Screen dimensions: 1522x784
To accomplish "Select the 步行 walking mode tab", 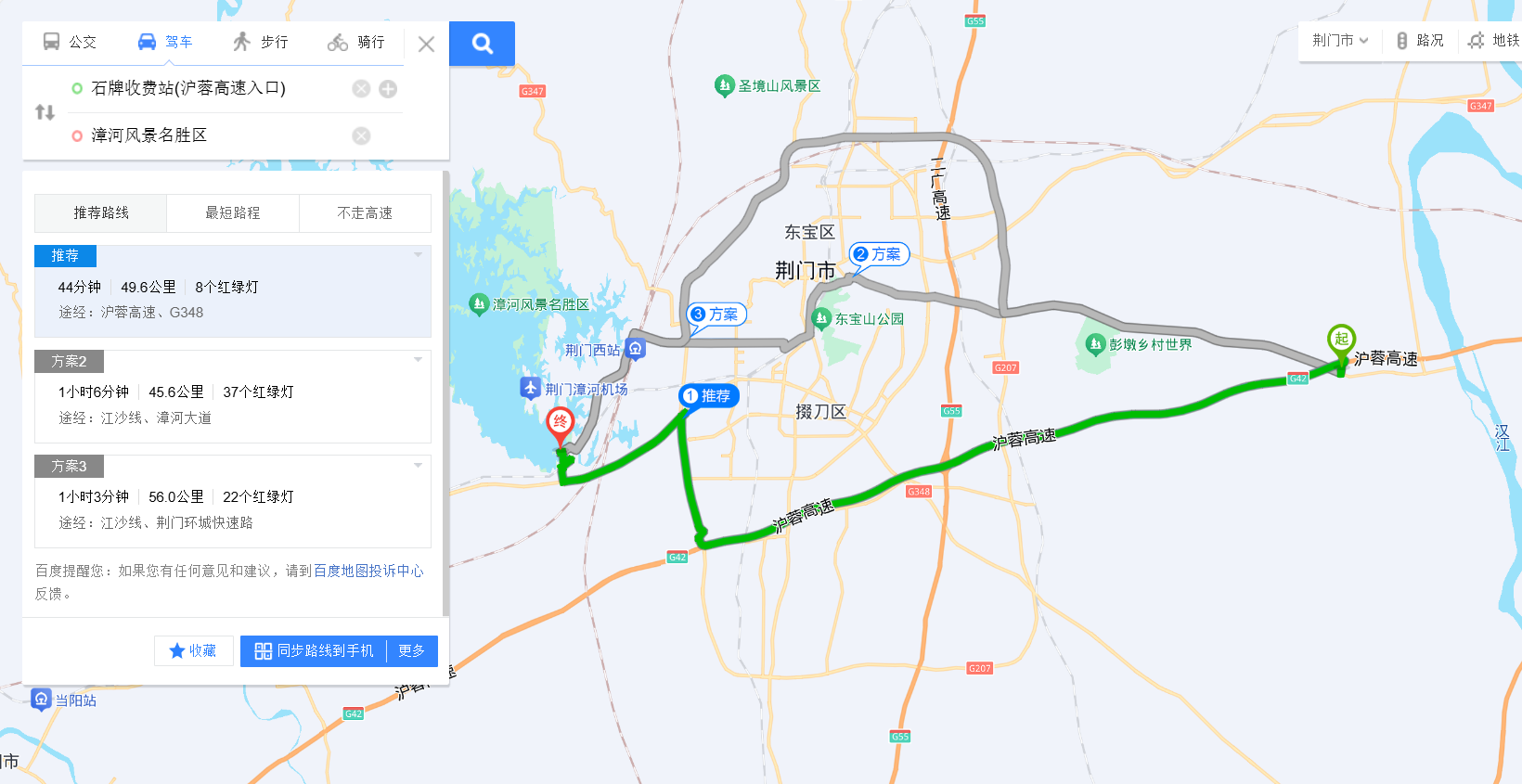I will (261, 42).
